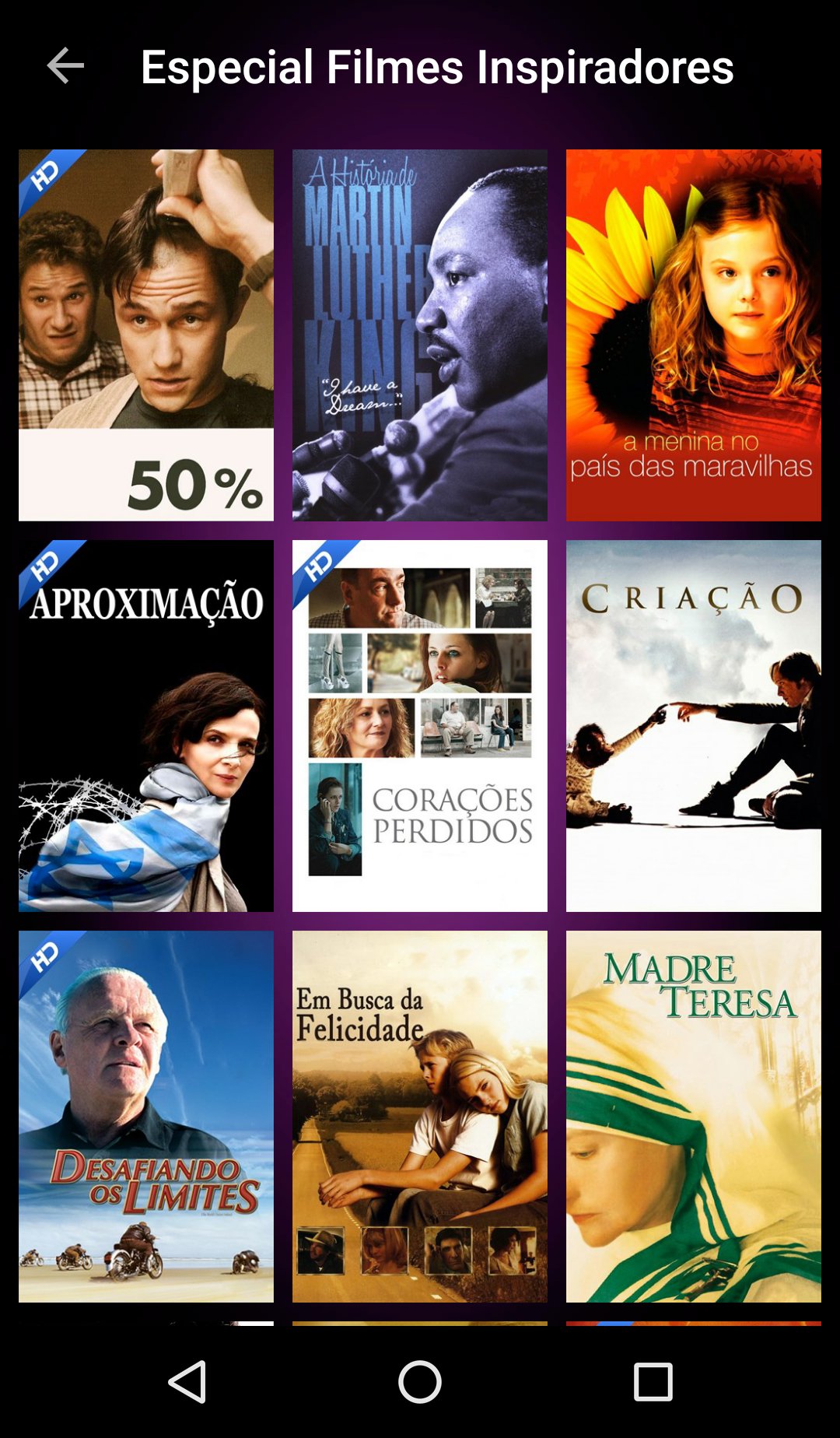This screenshot has height=1438, width=840.
Task: Open the 50% movie poster
Action: pyautogui.click(x=146, y=335)
